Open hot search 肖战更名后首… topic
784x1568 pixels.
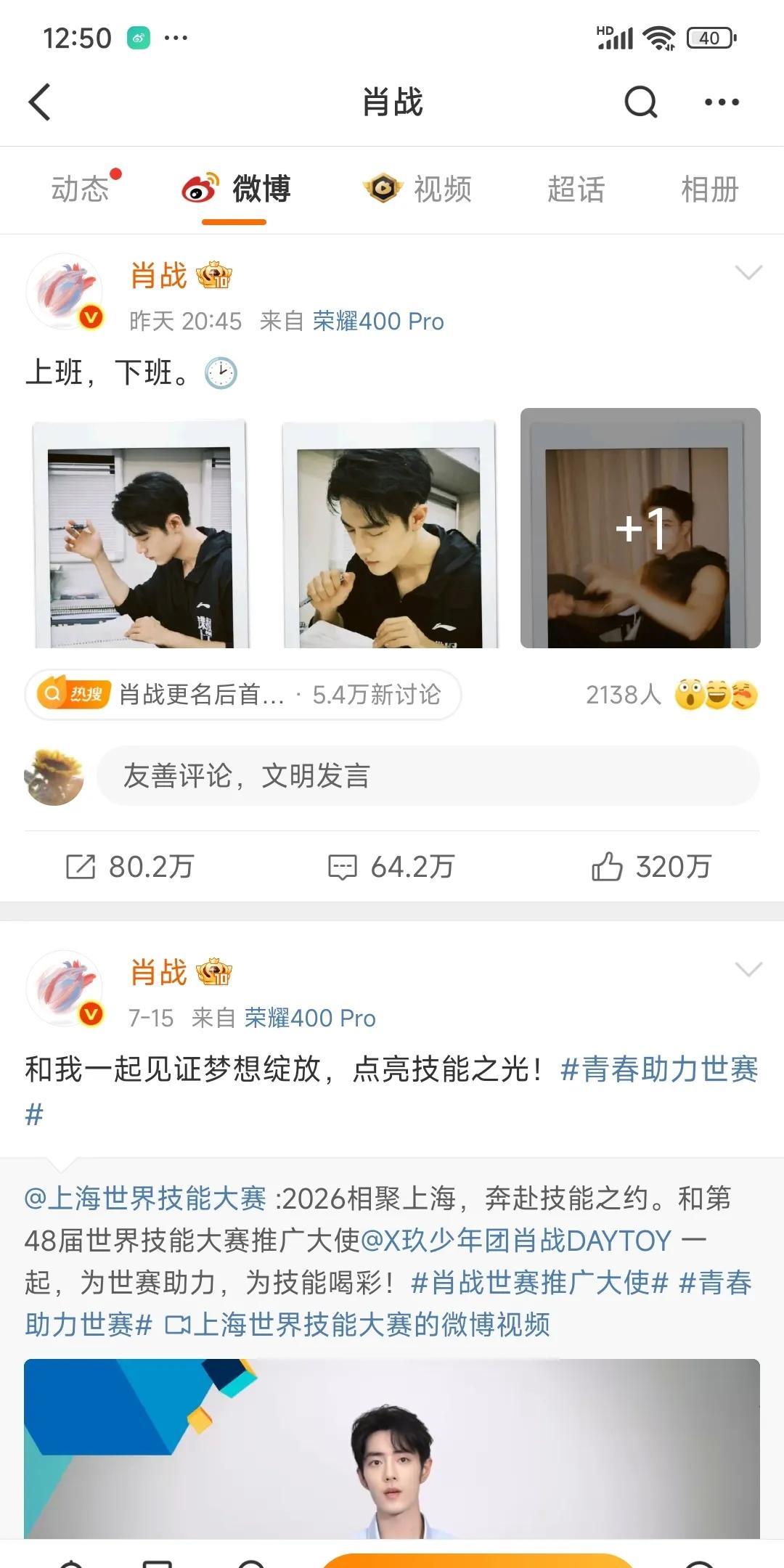[242, 695]
